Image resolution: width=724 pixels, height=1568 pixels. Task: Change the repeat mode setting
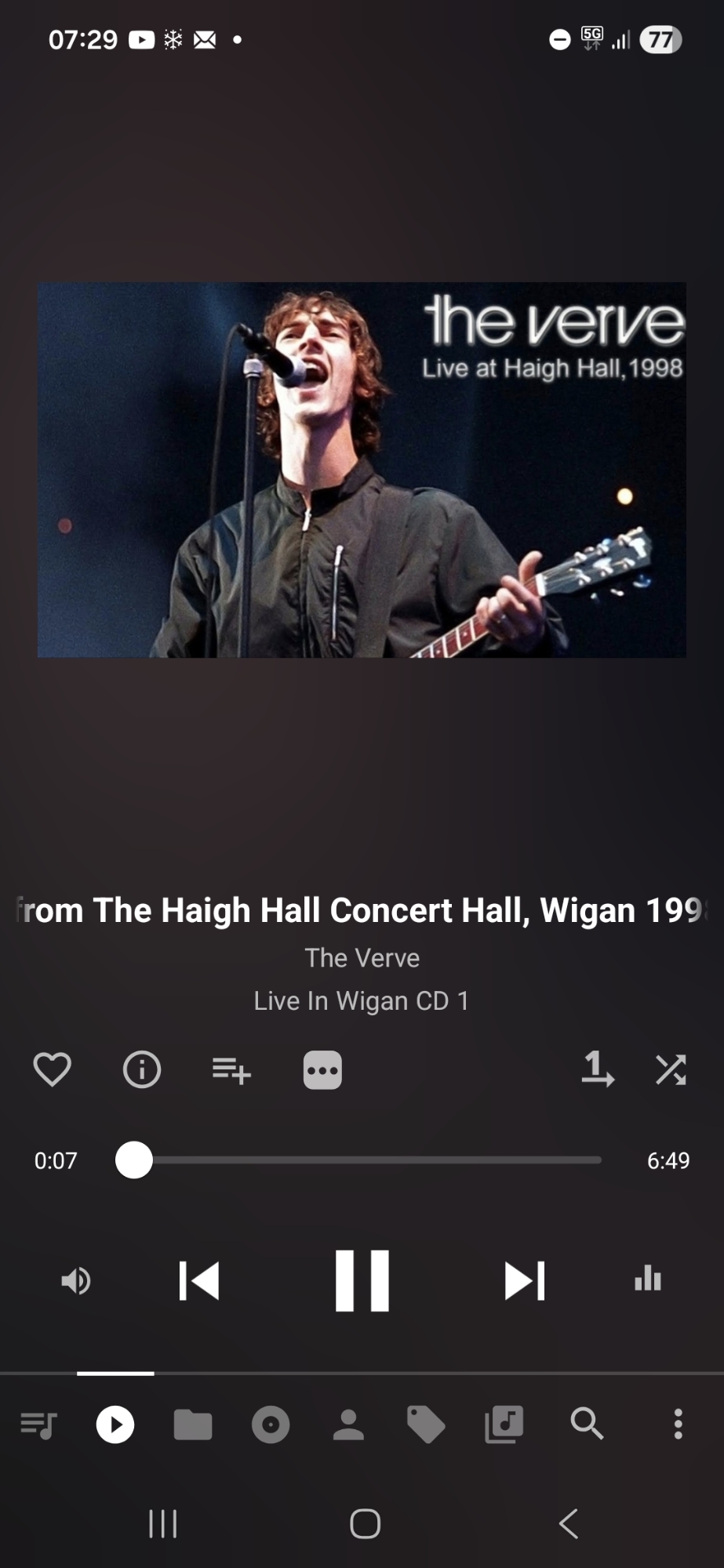[597, 1069]
